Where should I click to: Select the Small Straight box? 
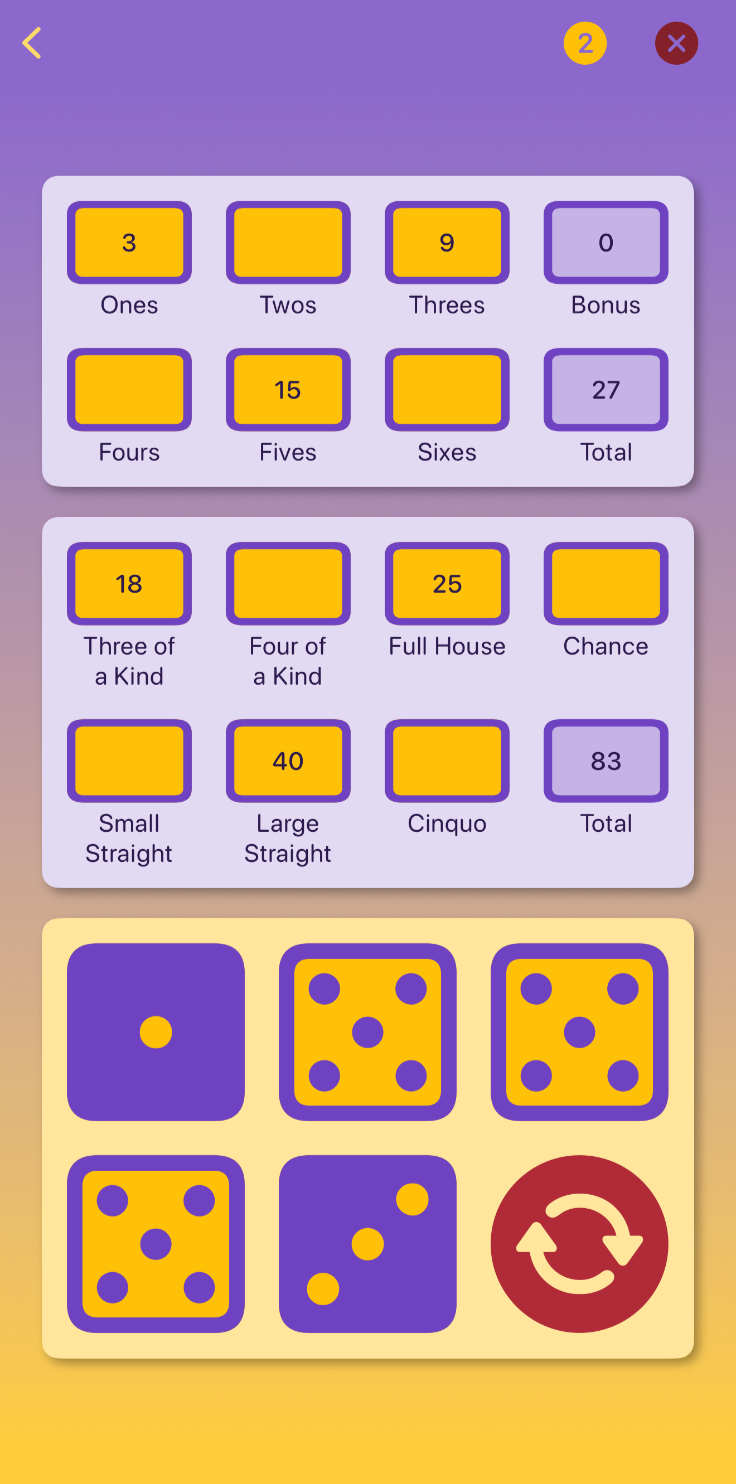click(x=129, y=761)
